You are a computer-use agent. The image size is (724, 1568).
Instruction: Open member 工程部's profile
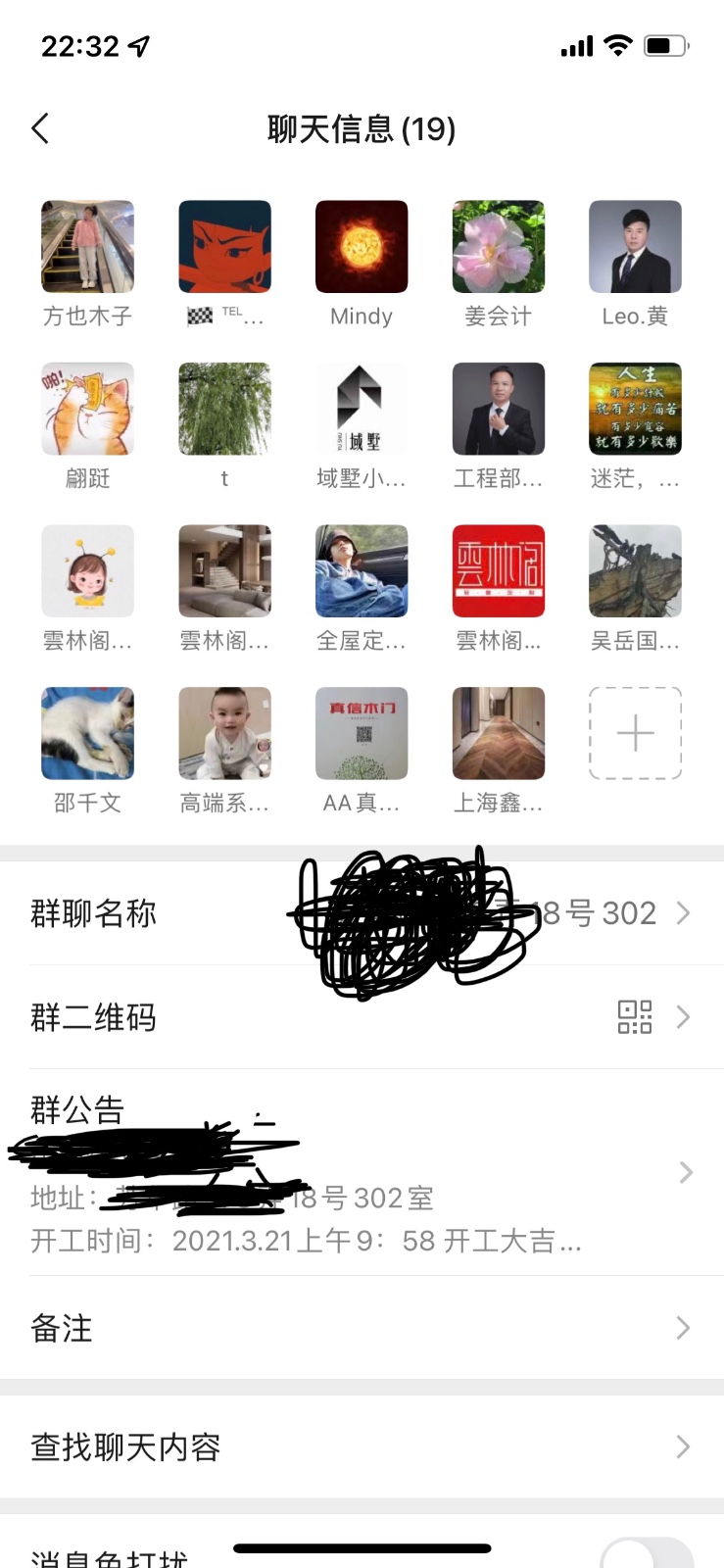pos(498,409)
